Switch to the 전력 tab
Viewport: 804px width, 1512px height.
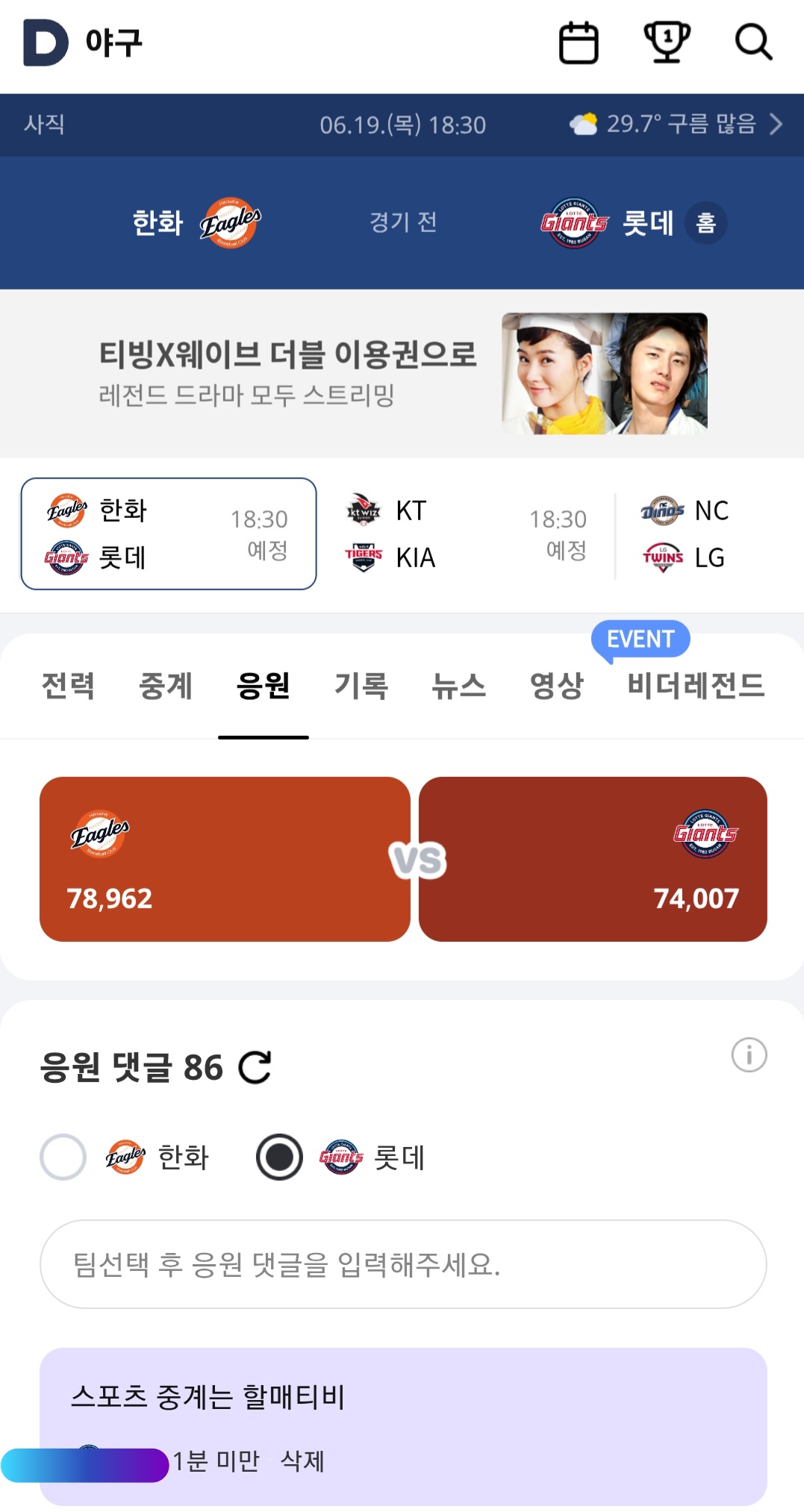(x=68, y=685)
